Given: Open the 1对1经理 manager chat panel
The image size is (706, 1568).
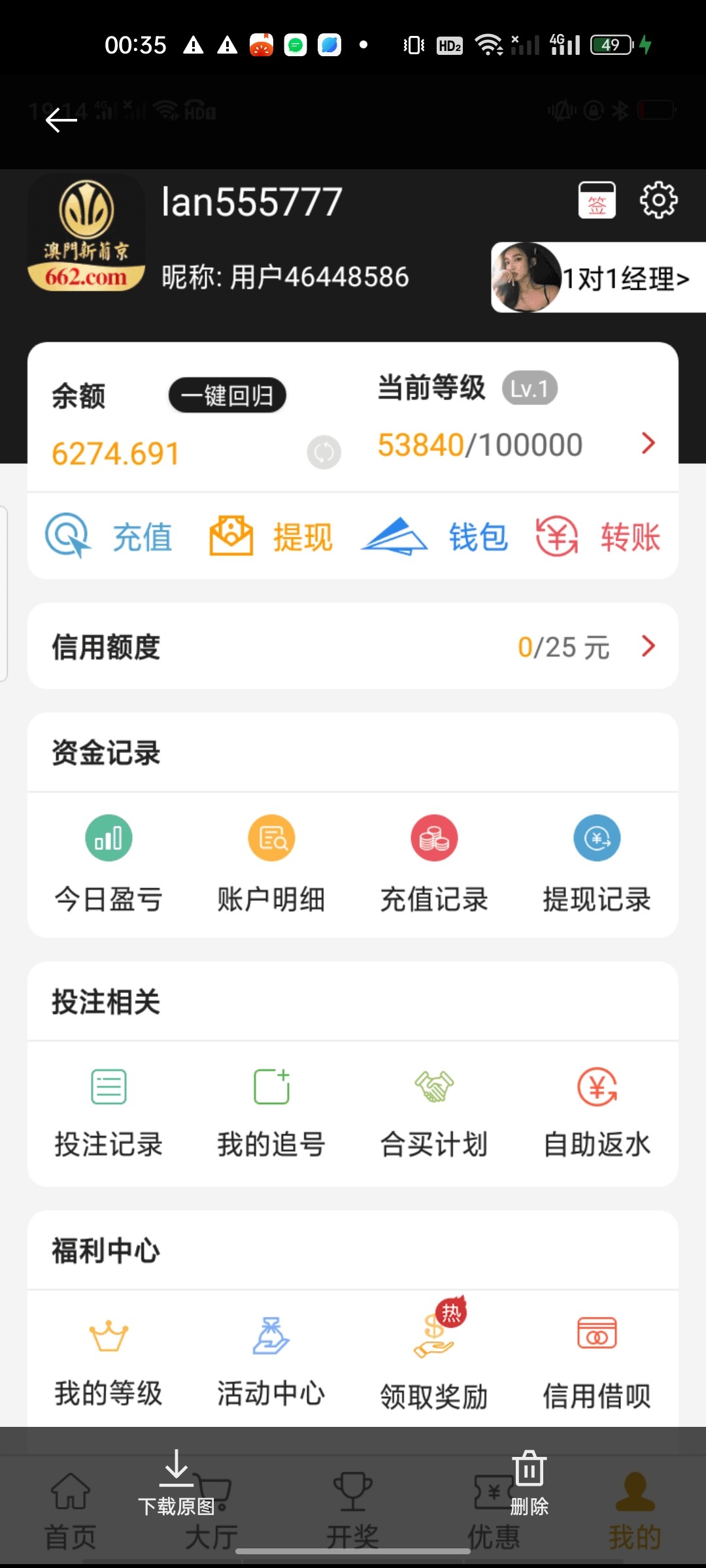Looking at the screenshot, I should click(x=598, y=278).
